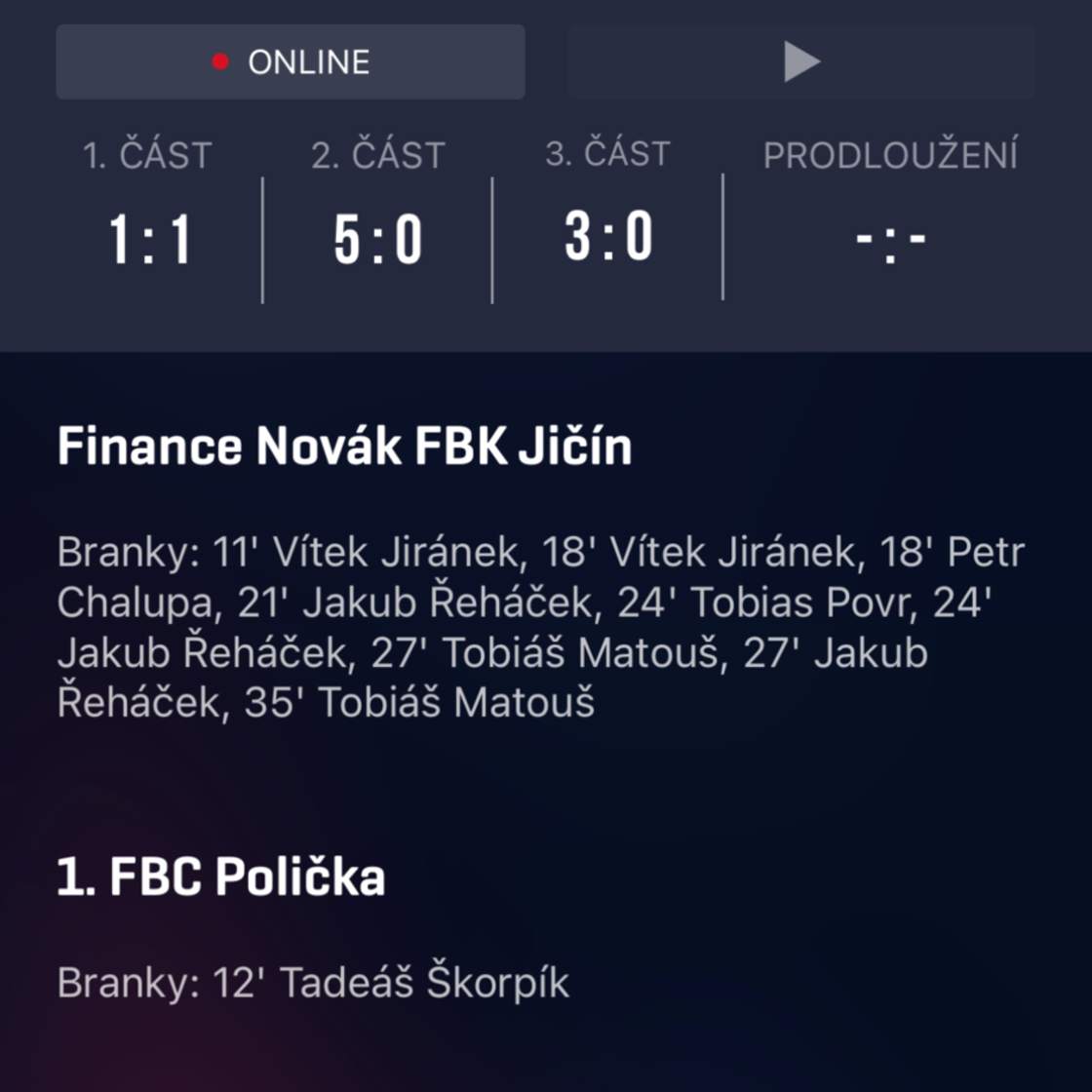Open the ONLINE live feed button
1092x1092 pixels.
pos(291,62)
